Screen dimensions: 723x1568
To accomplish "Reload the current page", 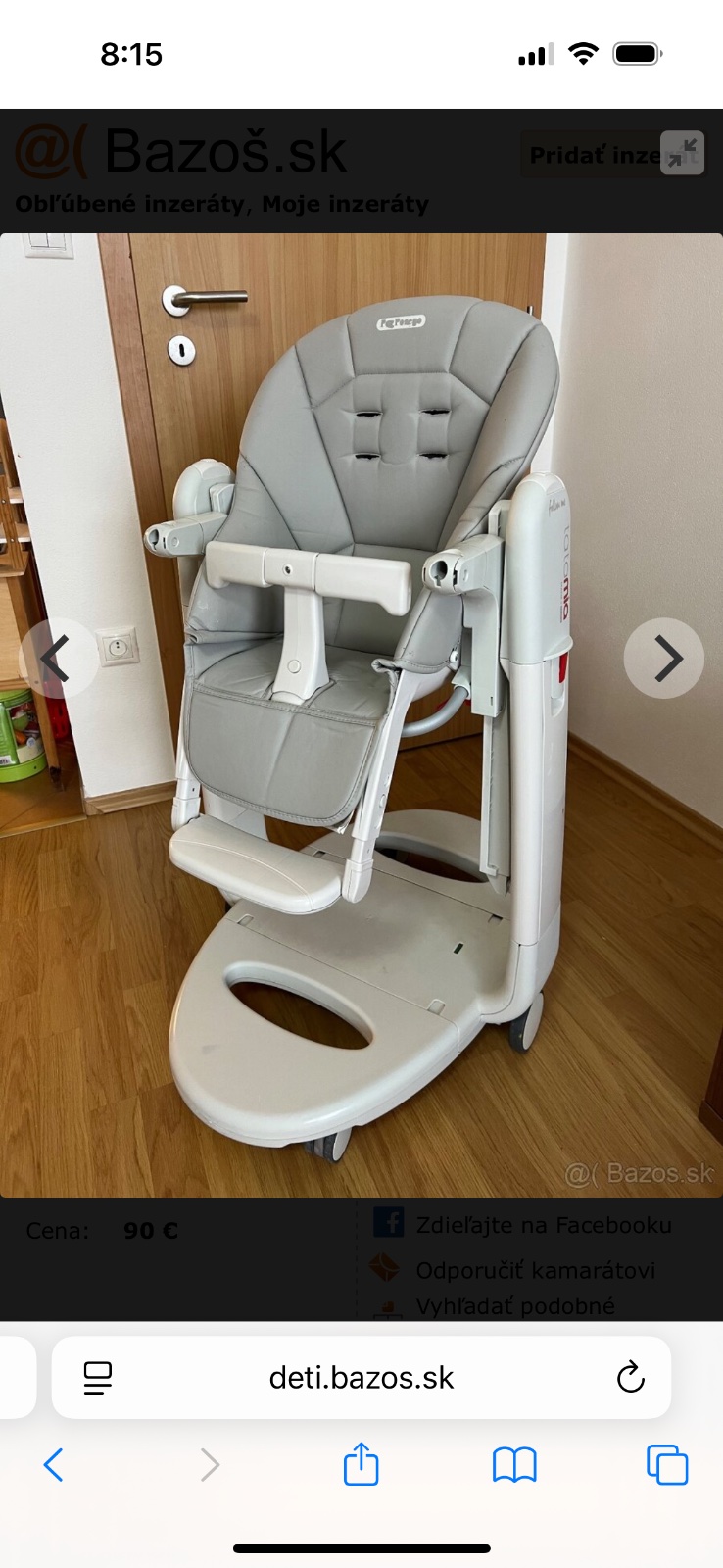I will tap(630, 1378).
